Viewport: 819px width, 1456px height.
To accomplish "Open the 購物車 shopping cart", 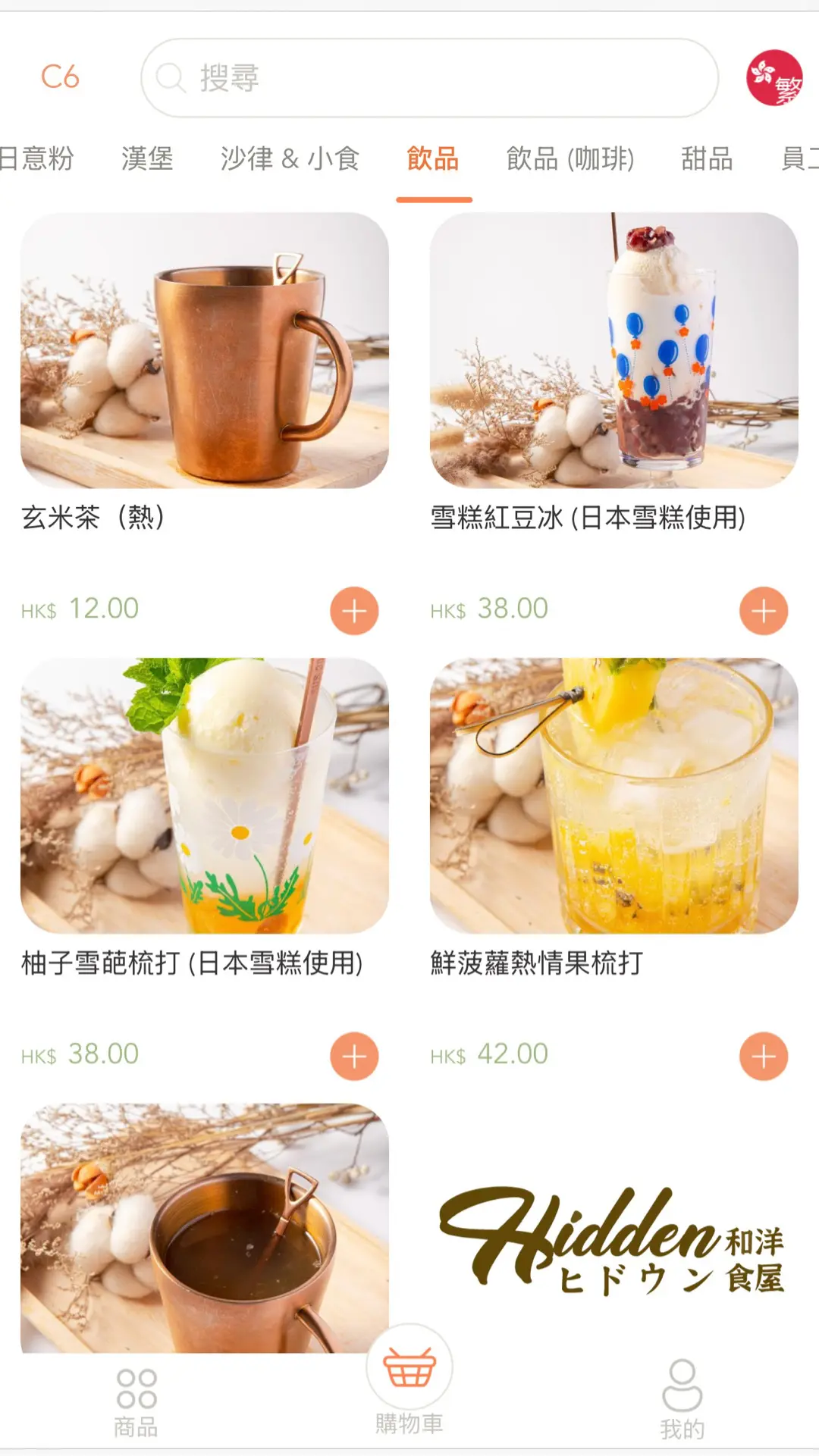I will (409, 1379).
